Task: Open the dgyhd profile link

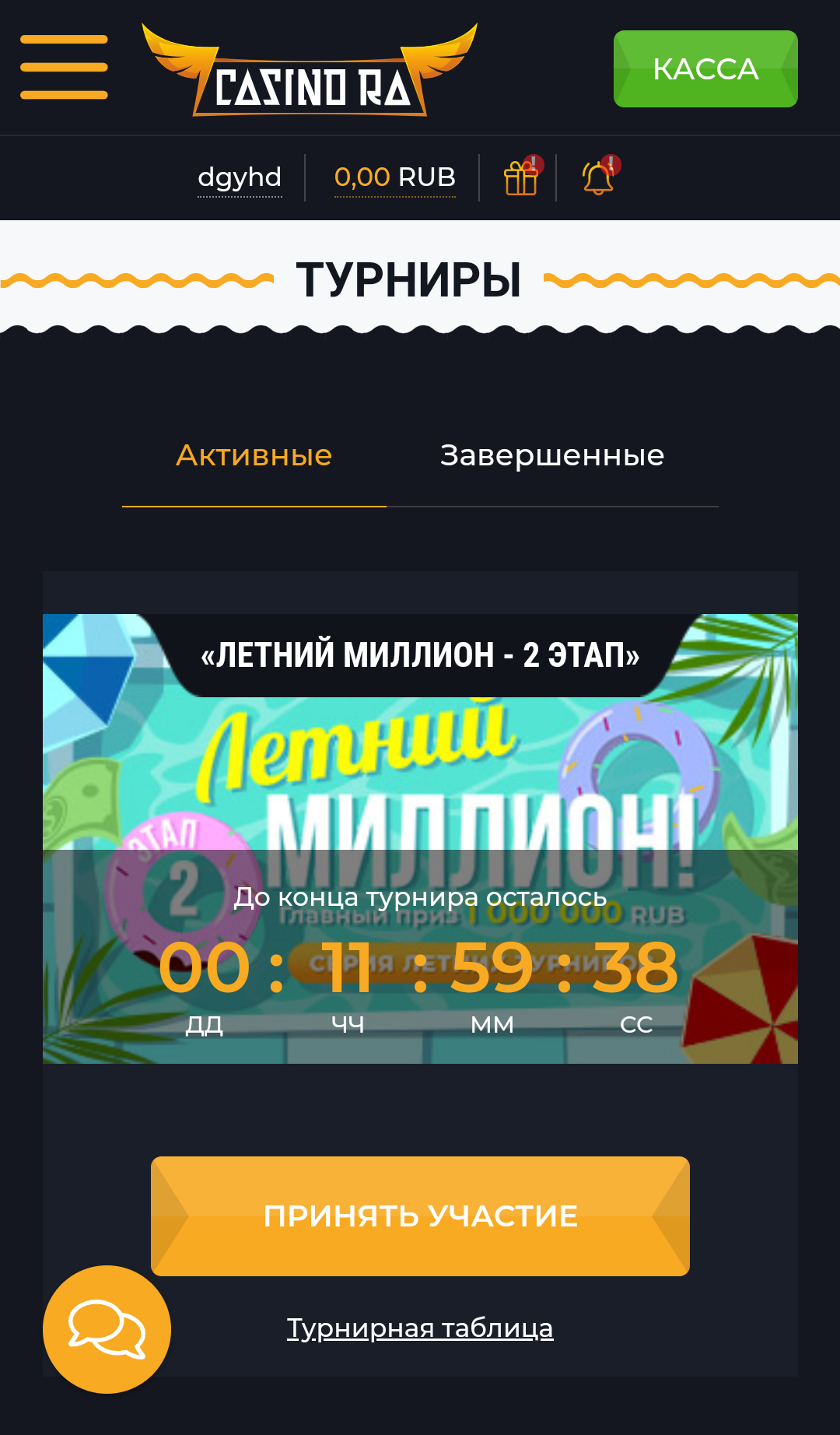Action: [240, 177]
